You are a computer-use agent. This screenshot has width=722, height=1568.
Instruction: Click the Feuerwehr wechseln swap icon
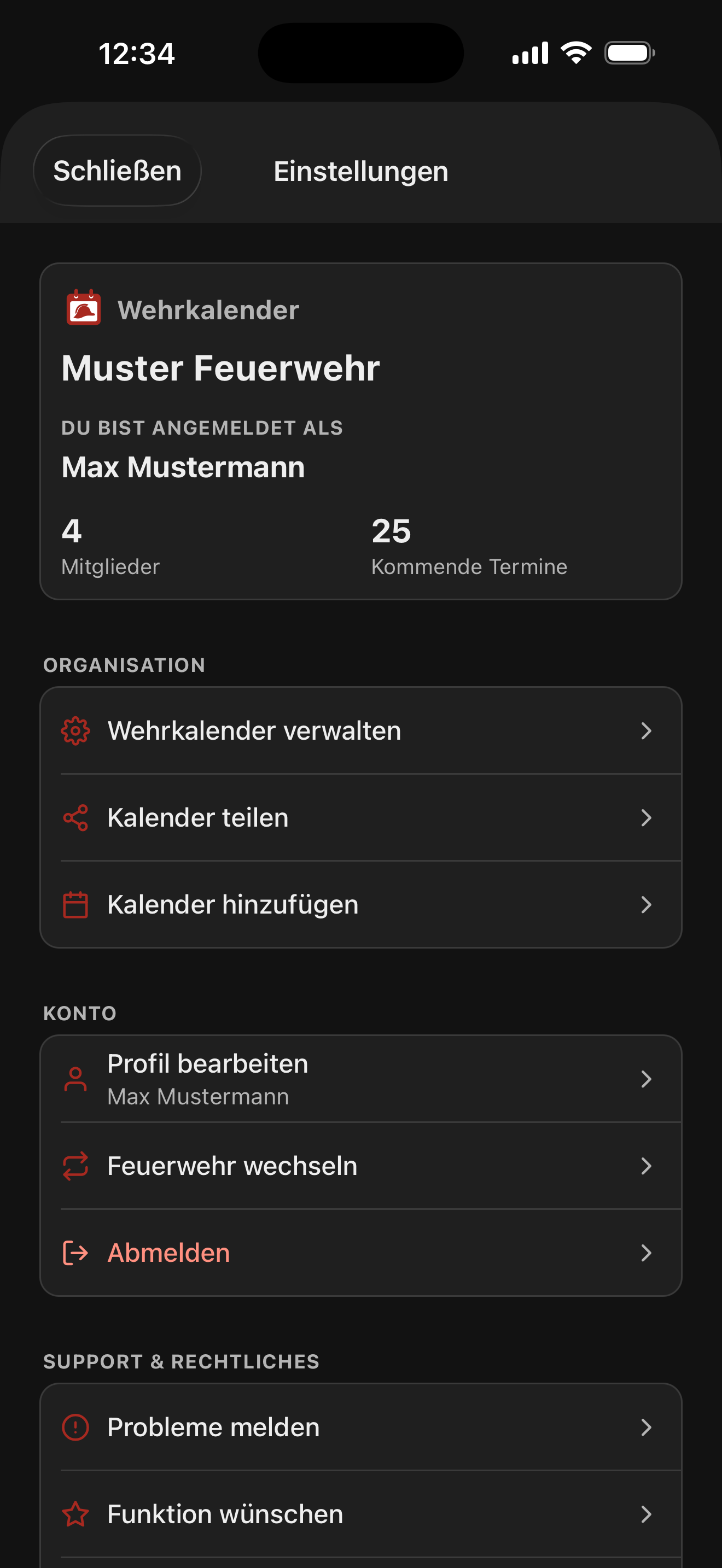pos(75,1166)
